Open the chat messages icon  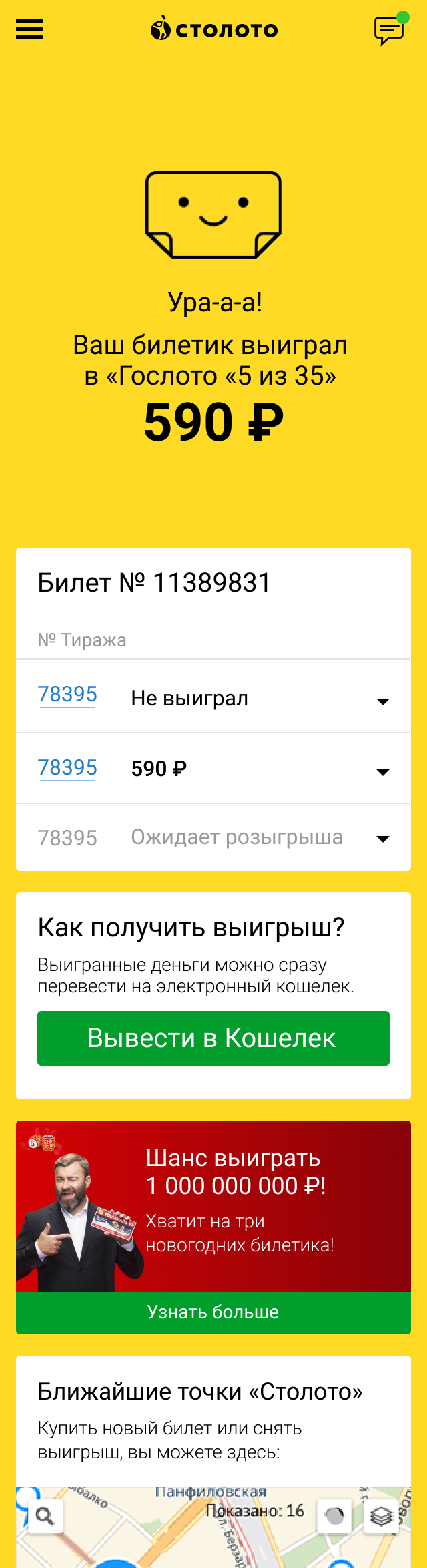tap(389, 31)
